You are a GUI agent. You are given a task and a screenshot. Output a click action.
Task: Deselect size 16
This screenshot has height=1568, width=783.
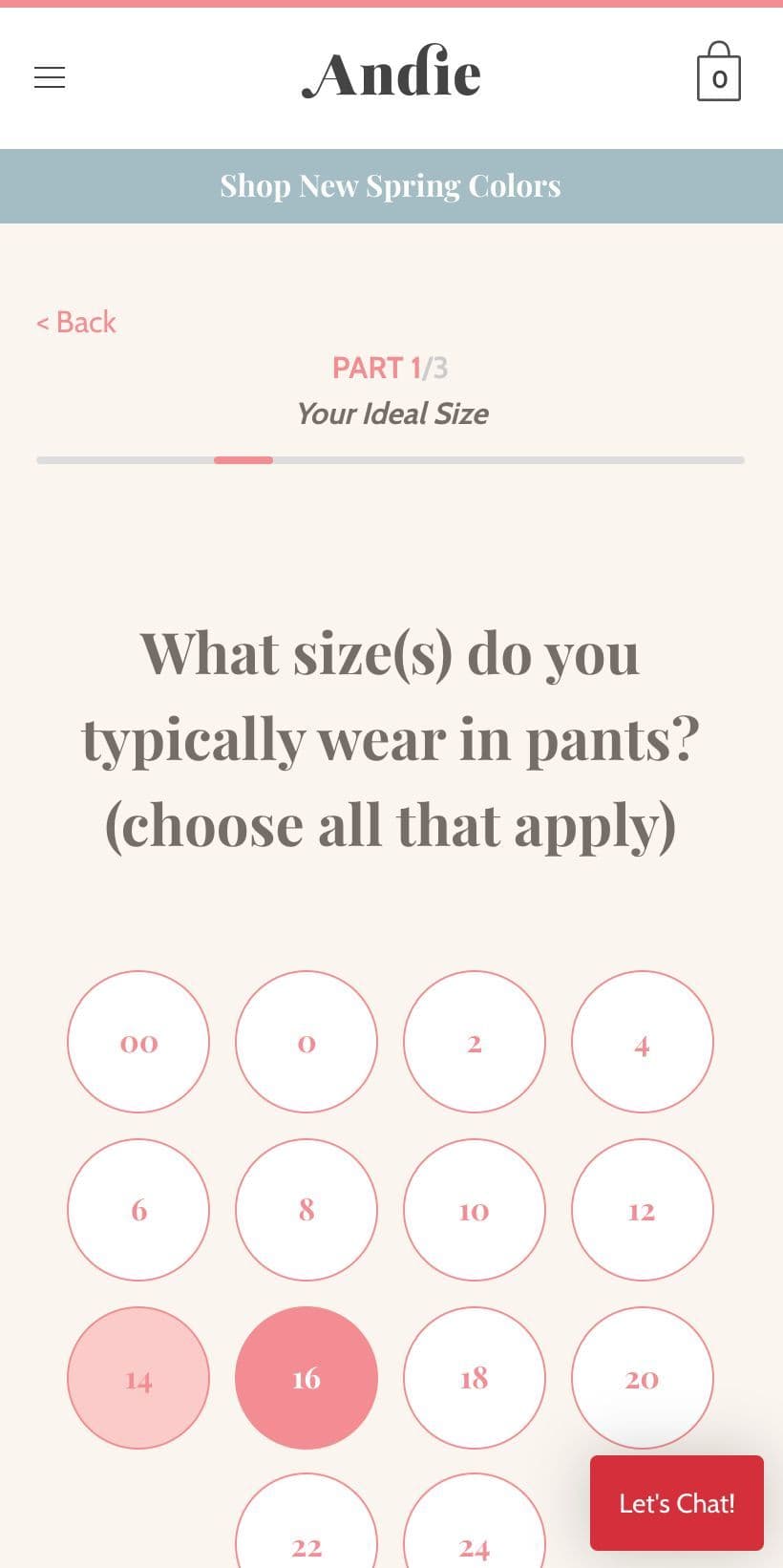coord(307,1378)
